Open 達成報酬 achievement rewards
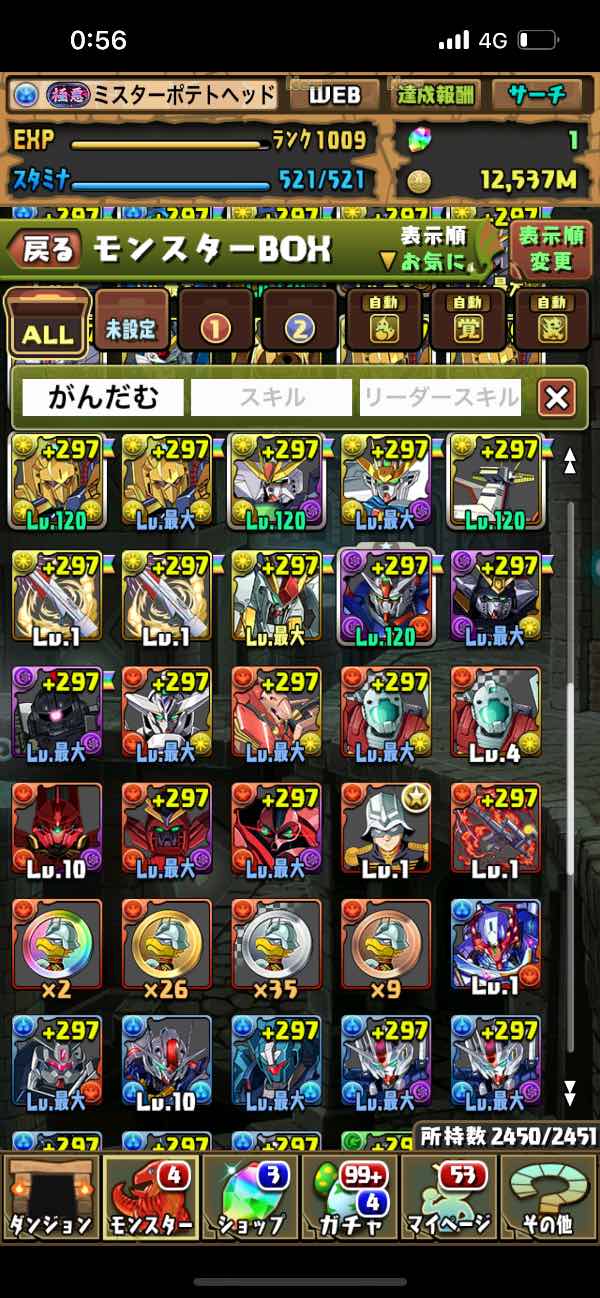The width and height of the screenshot is (600, 1298). [435, 95]
